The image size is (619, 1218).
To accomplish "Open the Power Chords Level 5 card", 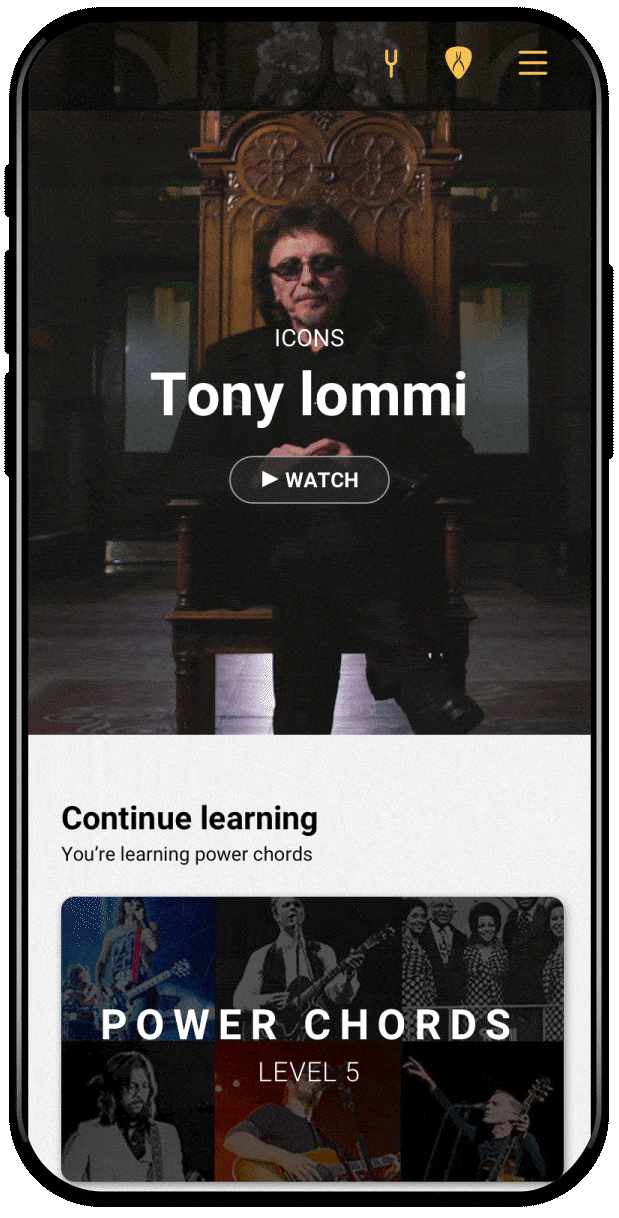I will point(312,1038).
